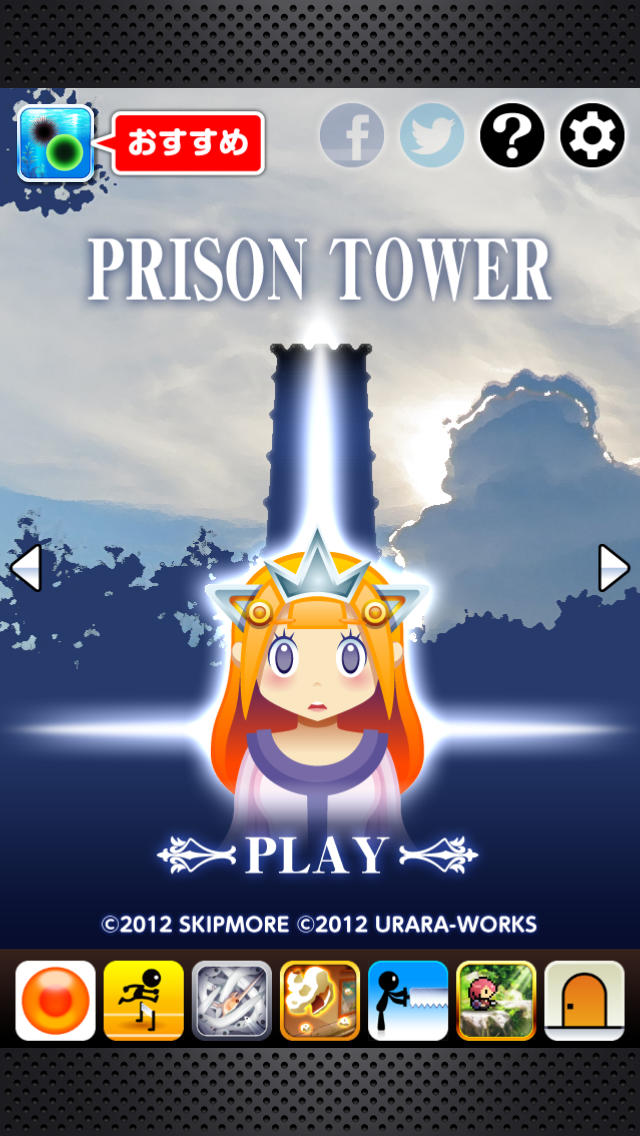Open the help question mark

pos(512,135)
